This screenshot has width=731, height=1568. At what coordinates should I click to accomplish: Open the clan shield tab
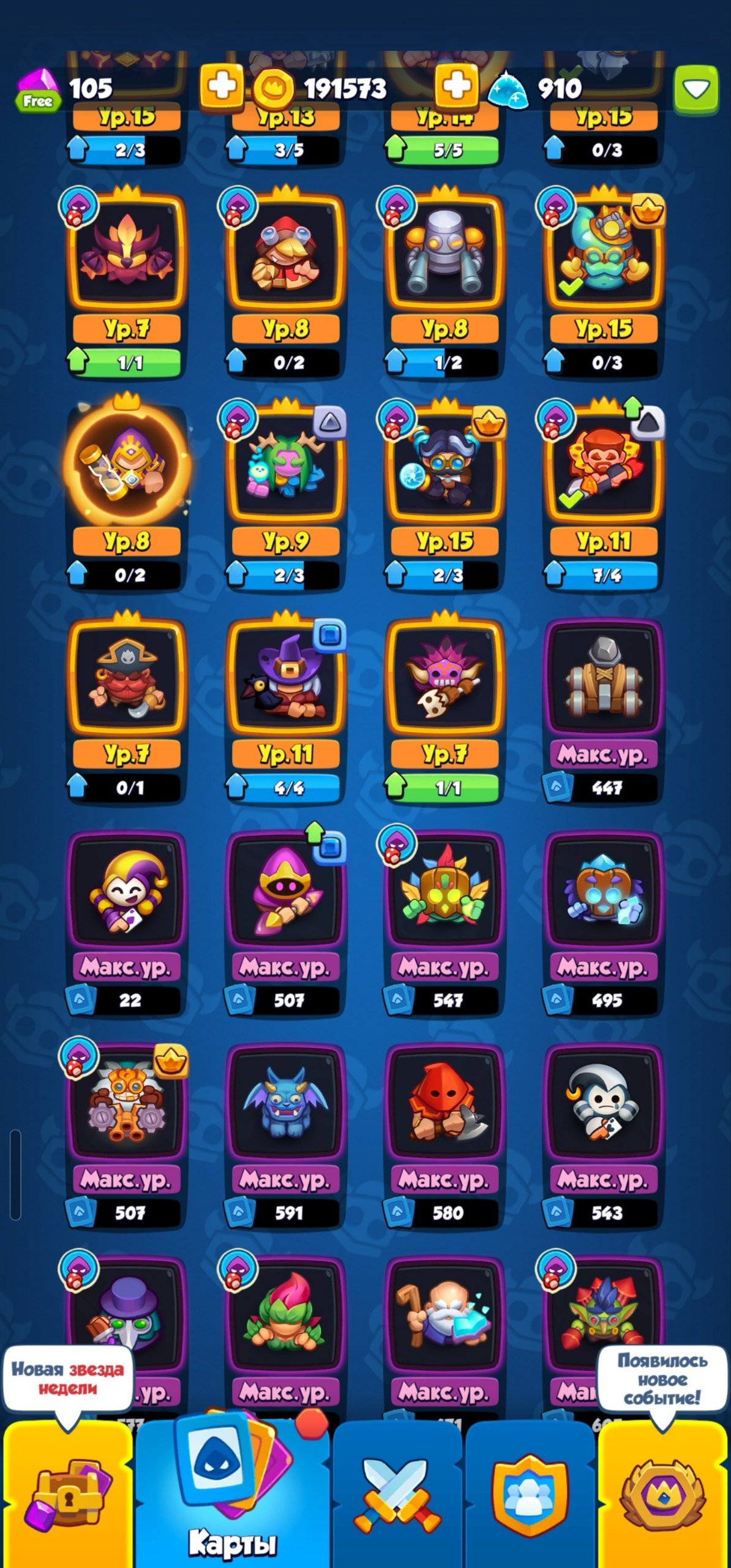click(530, 1494)
